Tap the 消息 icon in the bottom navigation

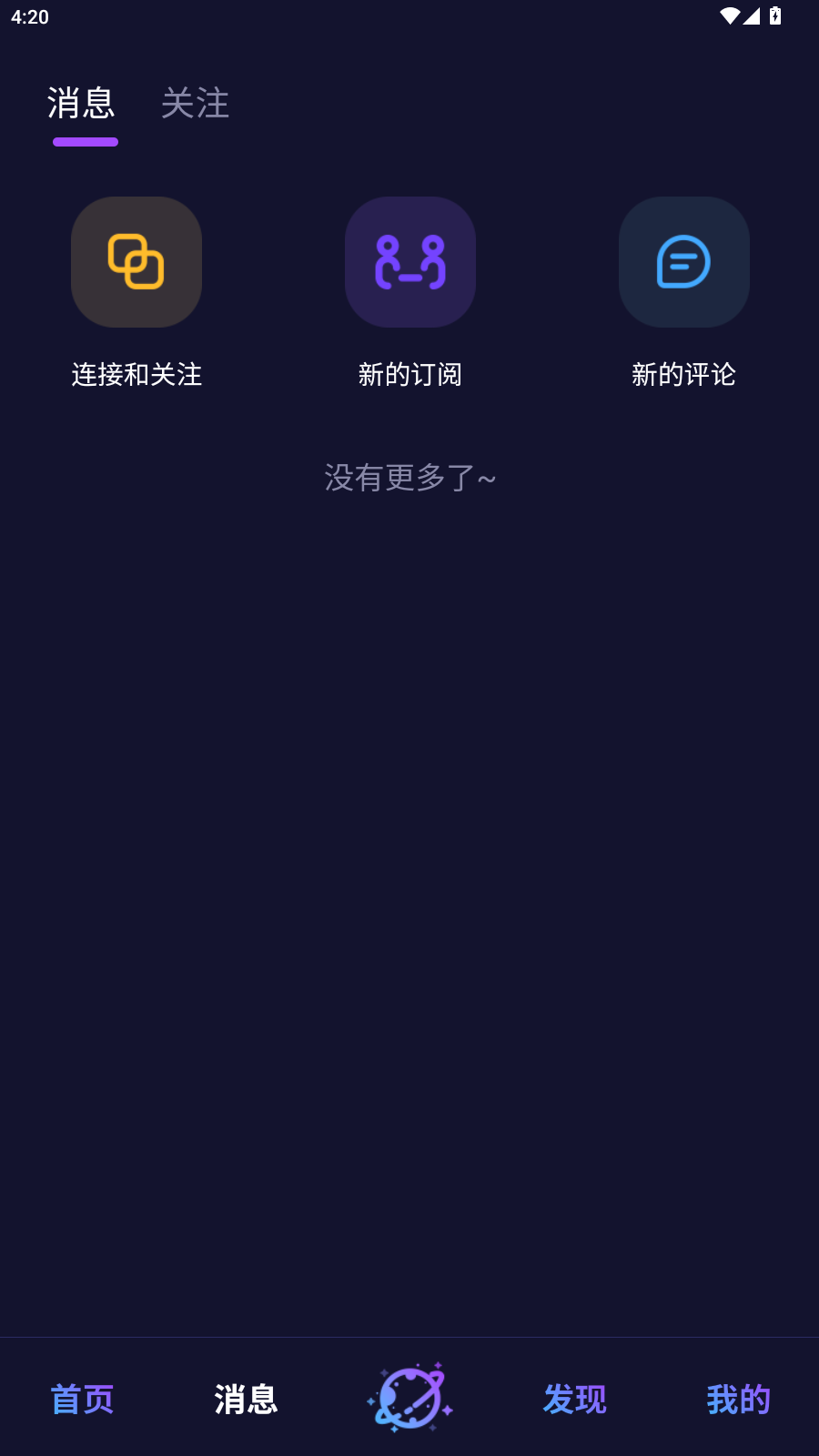point(246,1401)
